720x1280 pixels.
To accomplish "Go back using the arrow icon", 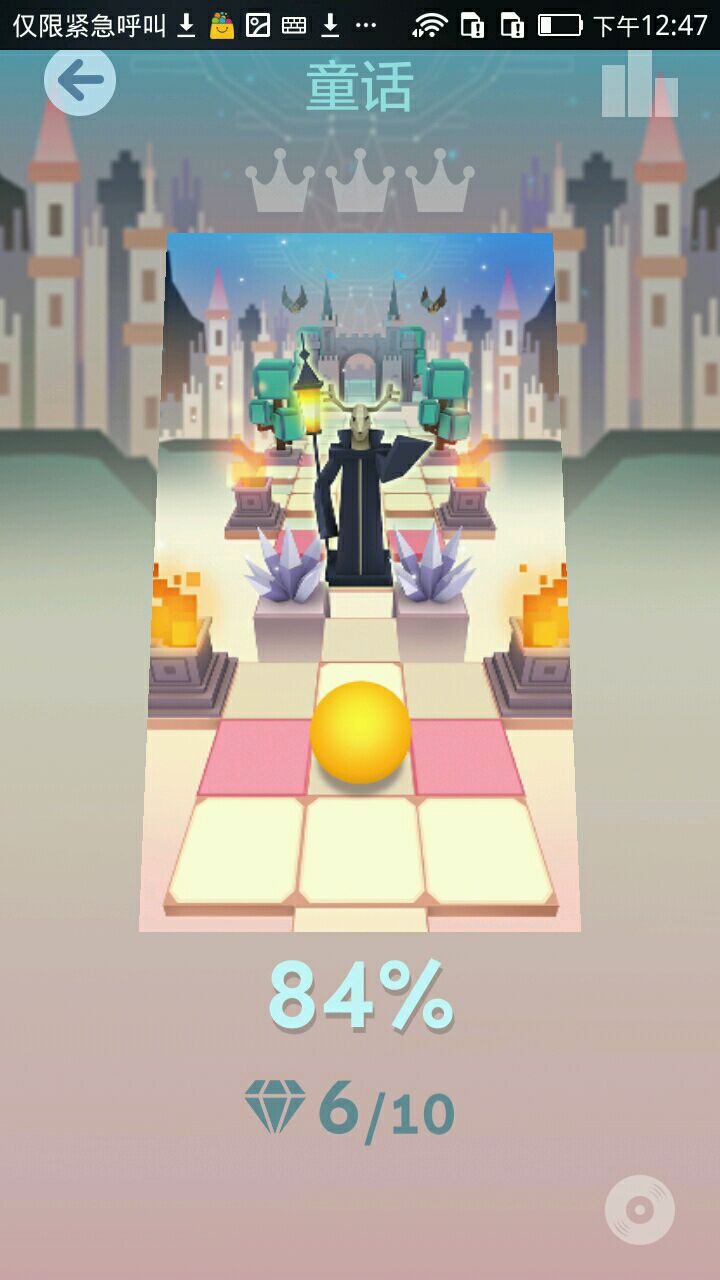I will [80, 81].
